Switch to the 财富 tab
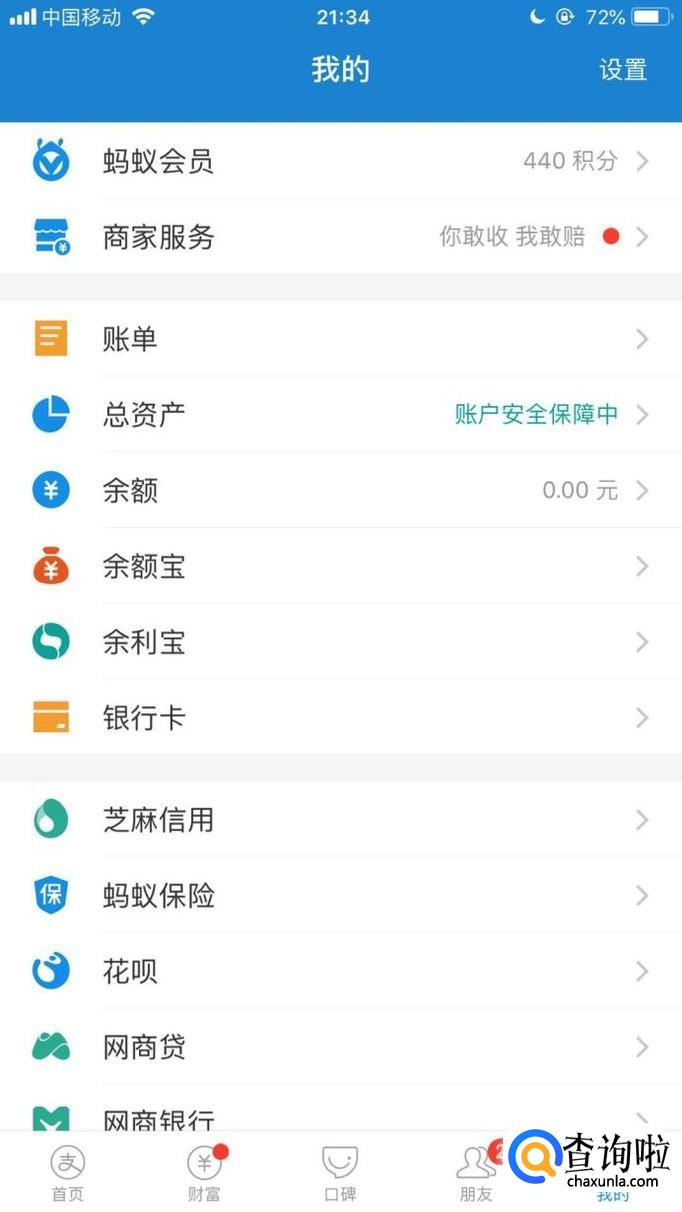The height and width of the screenshot is (1212, 682). [x=204, y=1172]
